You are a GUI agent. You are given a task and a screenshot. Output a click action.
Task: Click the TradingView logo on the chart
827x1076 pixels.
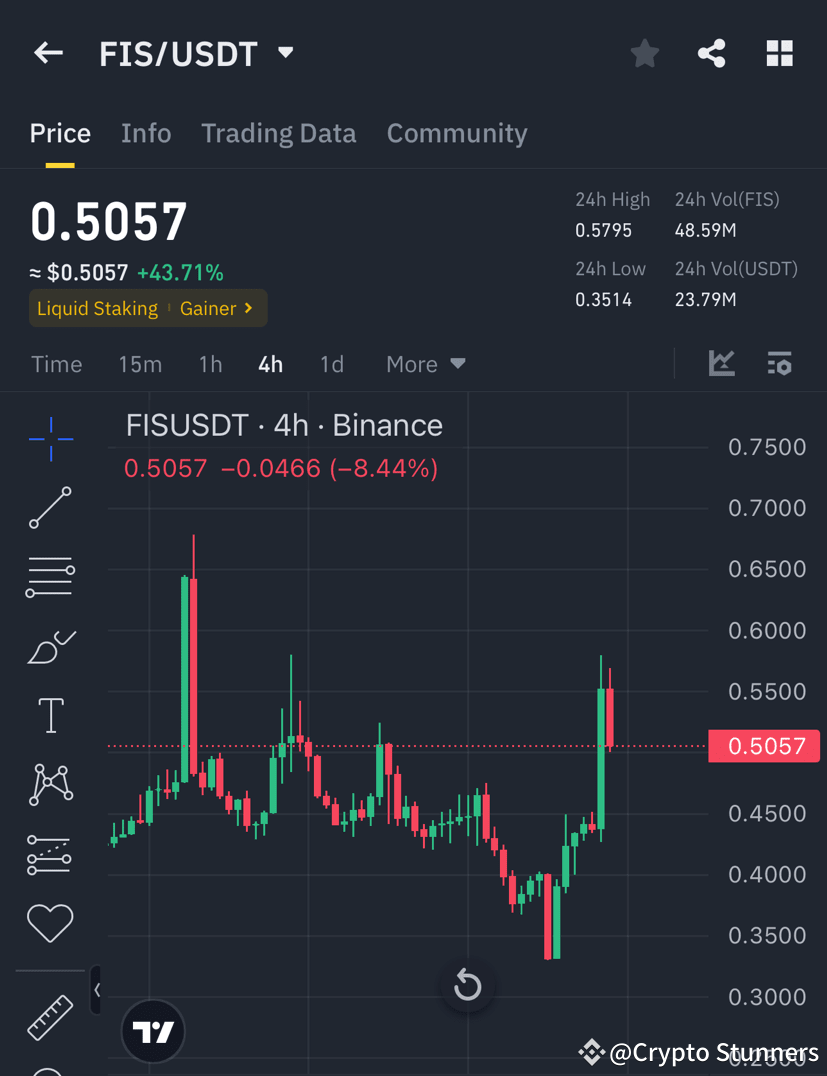pos(152,1031)
